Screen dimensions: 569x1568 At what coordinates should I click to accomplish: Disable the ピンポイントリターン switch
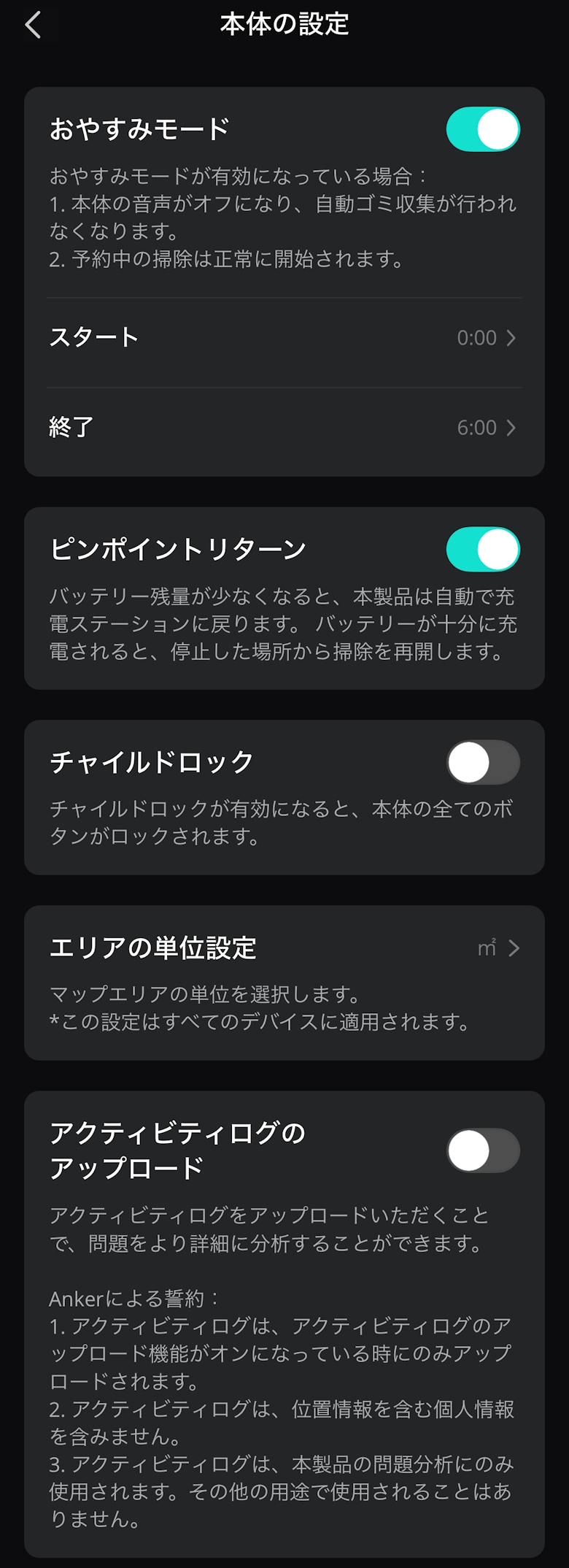coord(482,550)
